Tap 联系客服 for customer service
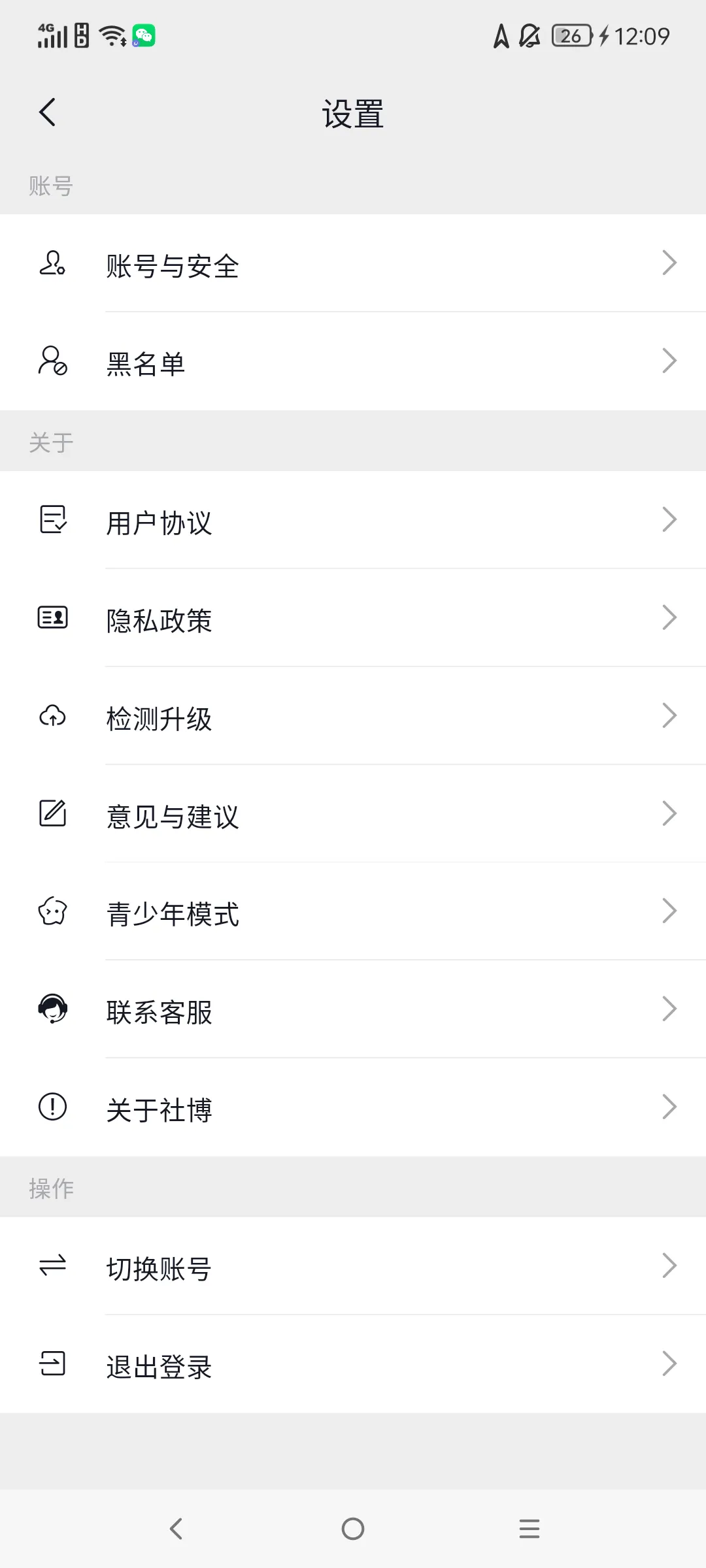 [353, 1009]
